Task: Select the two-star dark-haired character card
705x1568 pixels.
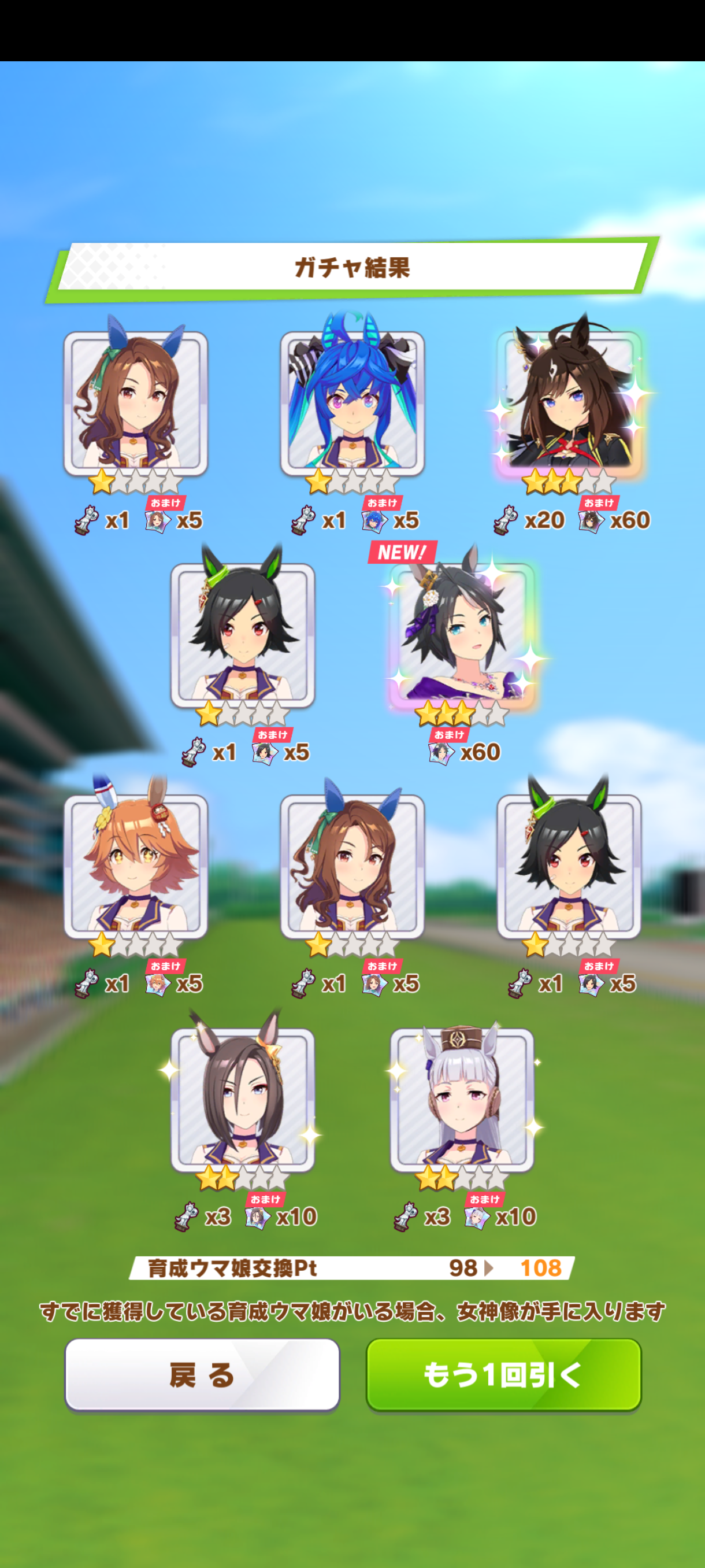Action: click(x=243, y=1099)
